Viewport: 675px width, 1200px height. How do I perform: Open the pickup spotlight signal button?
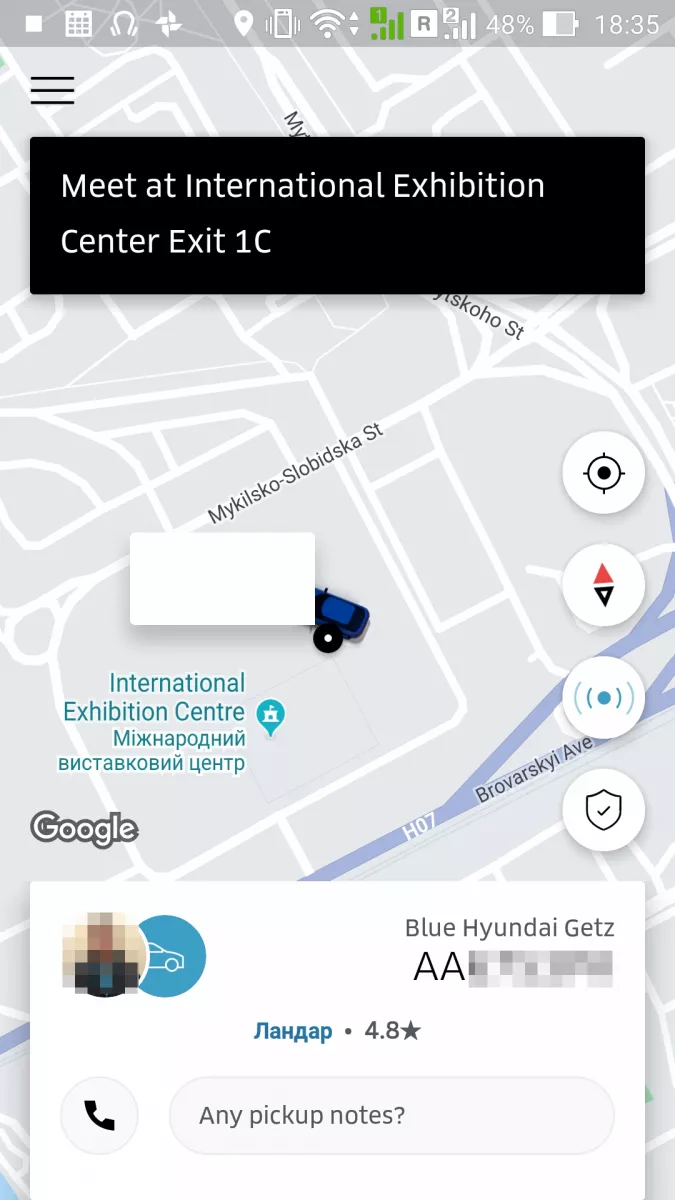(603, 698)
